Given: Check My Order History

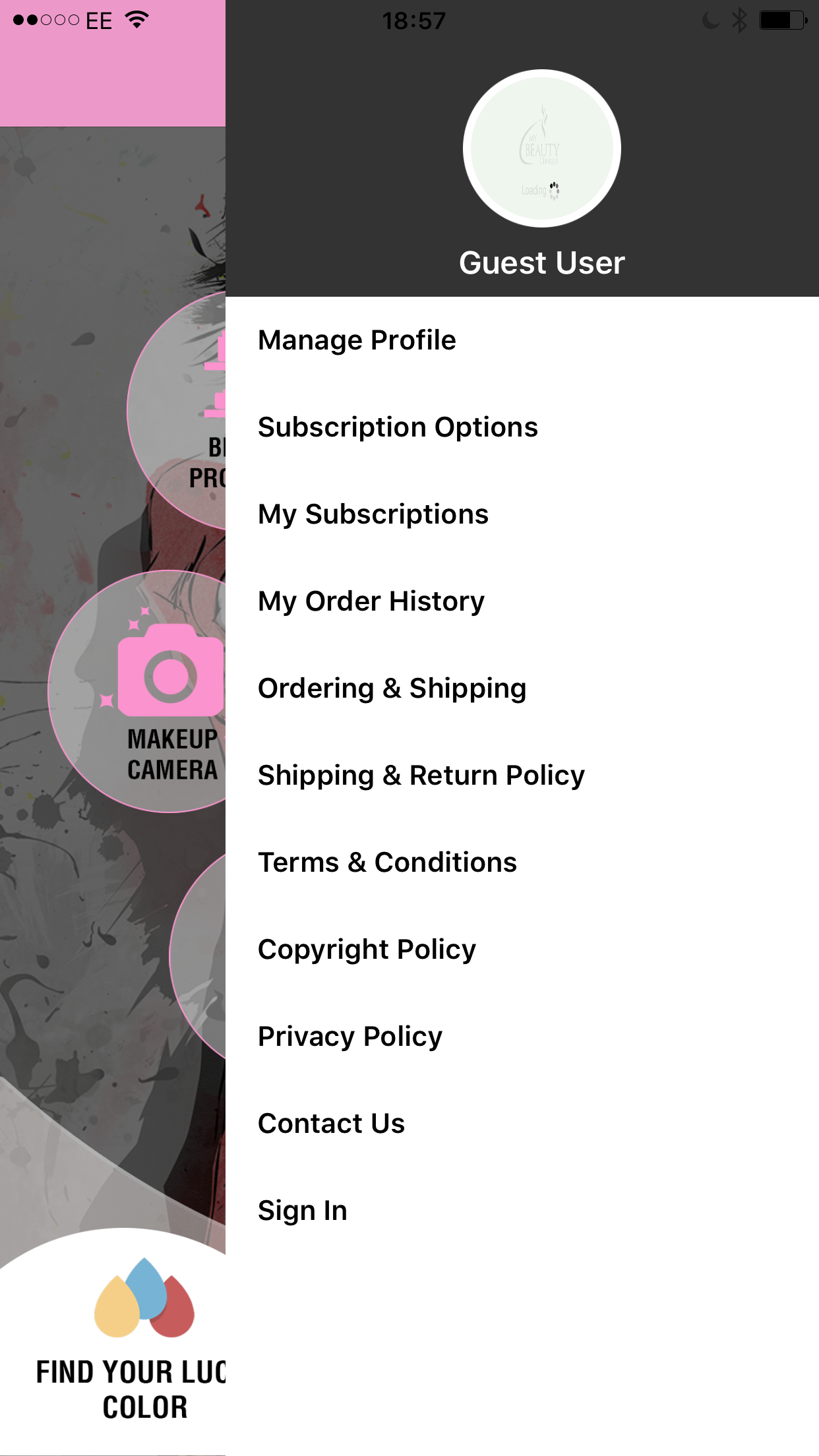Looking at the screenshot, I should tap(371, 601).
